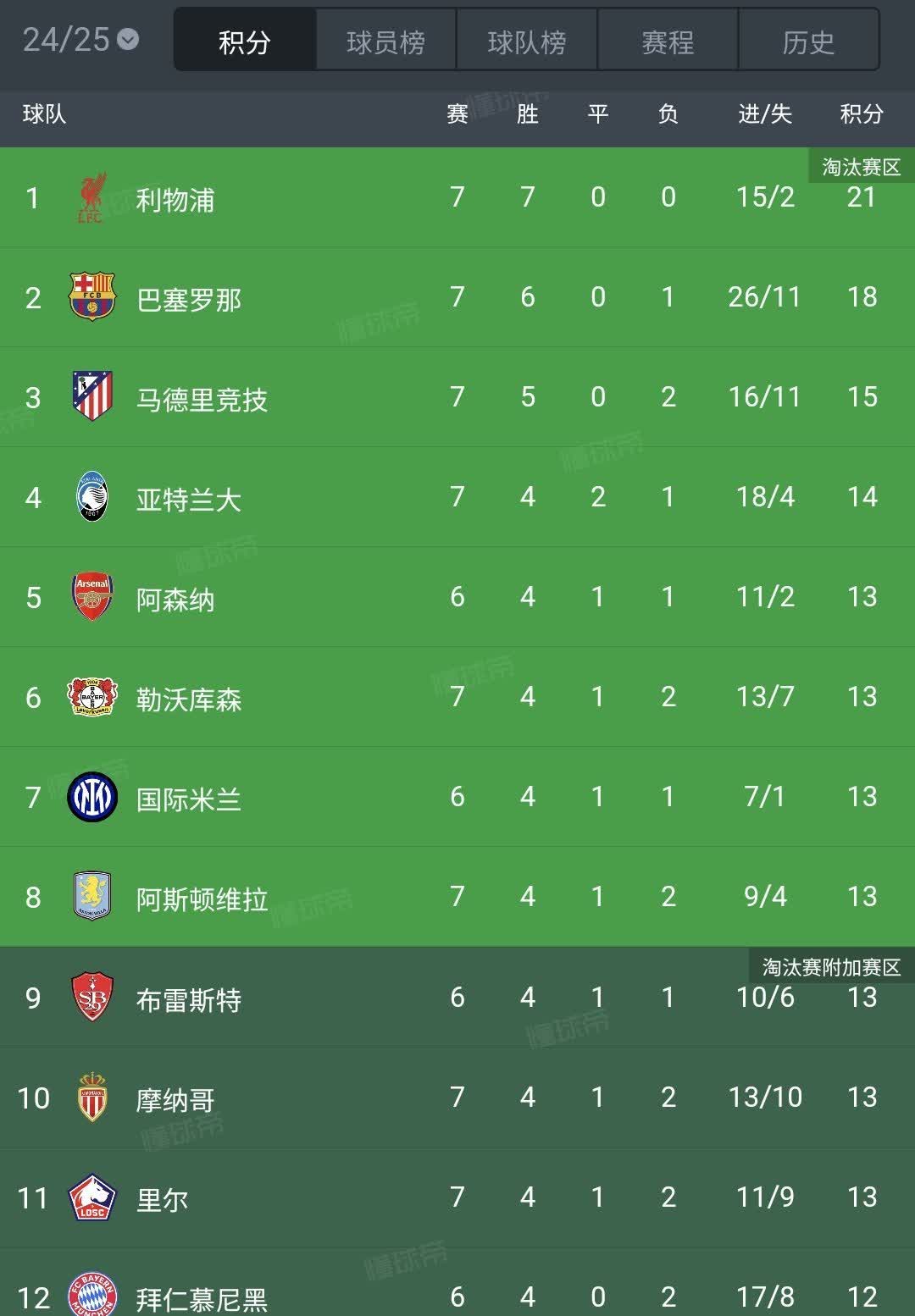View 拜仁慕尼黑 team details

(202, 1297)
